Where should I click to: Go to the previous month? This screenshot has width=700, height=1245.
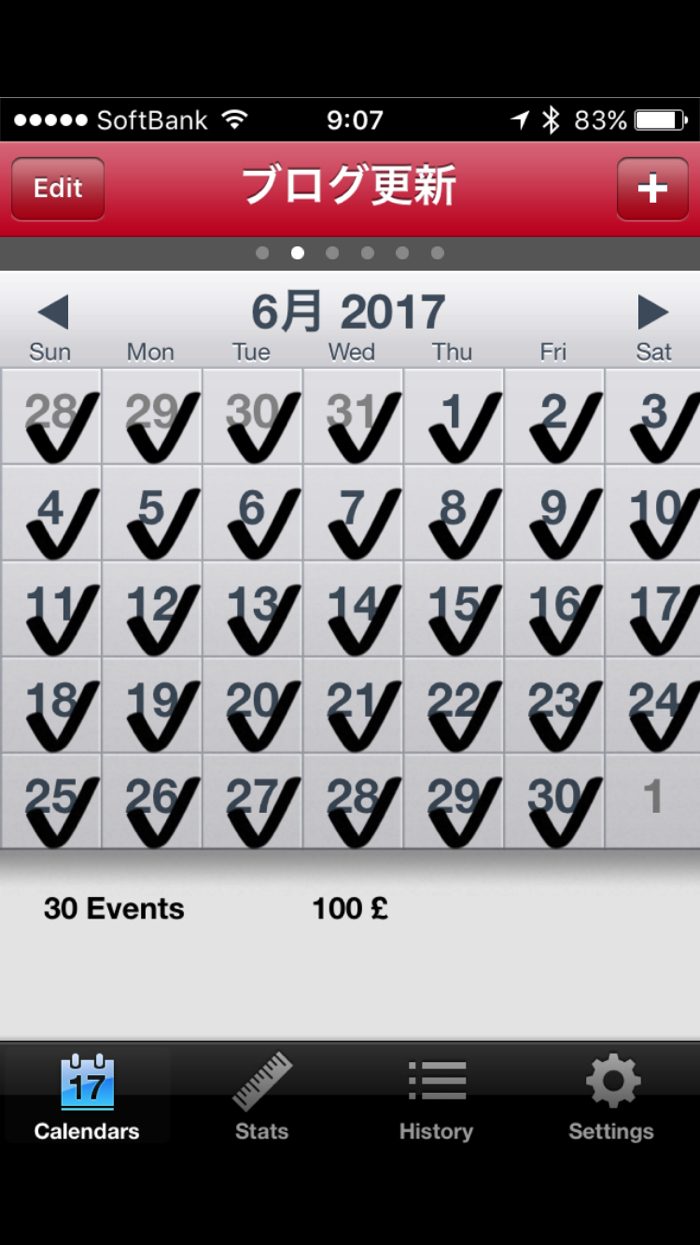point(53,313)
